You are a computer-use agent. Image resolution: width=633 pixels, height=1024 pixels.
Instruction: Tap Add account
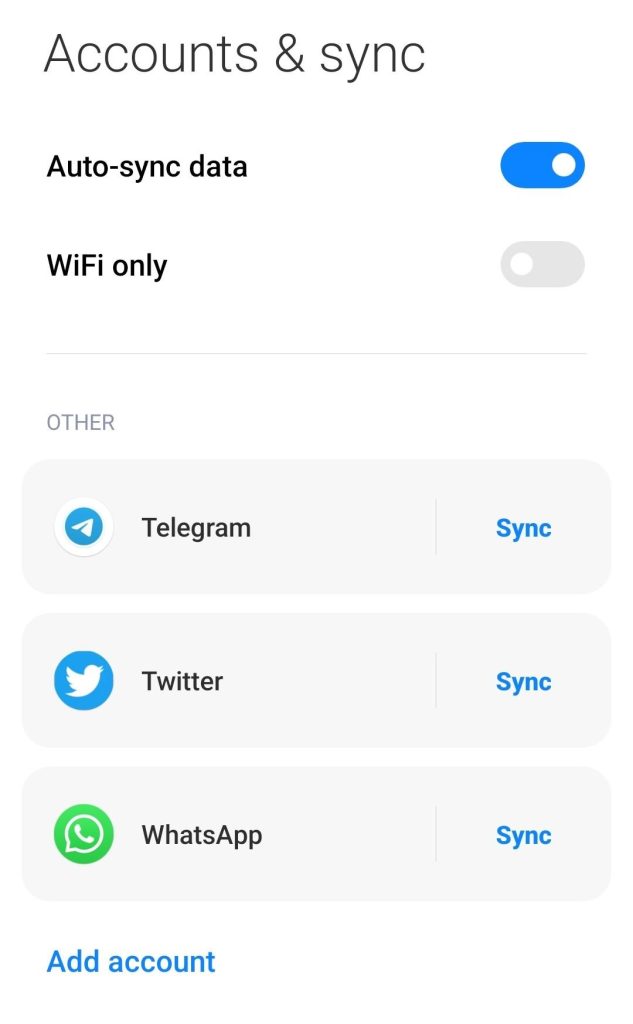pyautogui.click(x=131, y=961)
